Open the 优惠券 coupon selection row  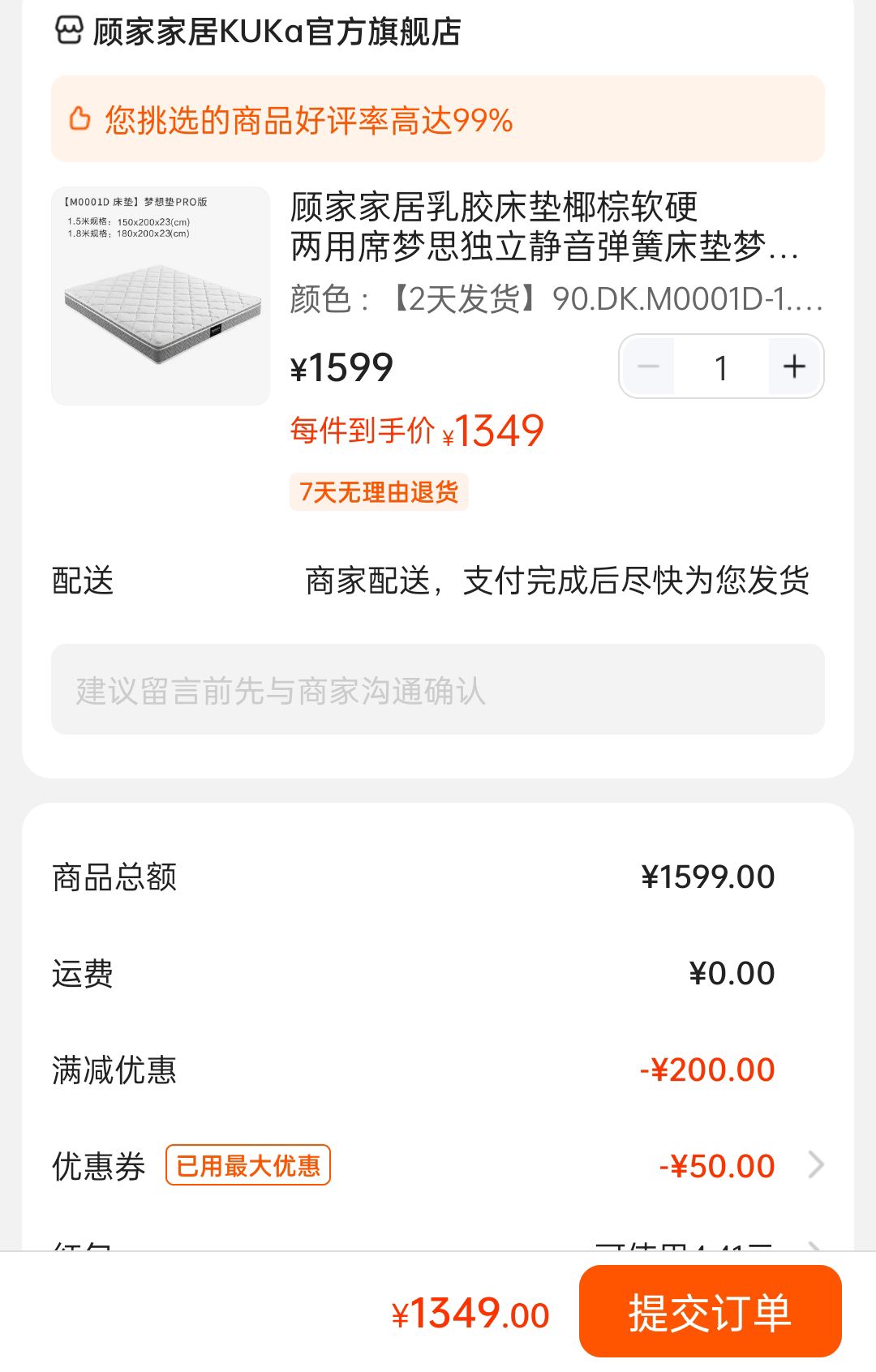coord(438,1166)
